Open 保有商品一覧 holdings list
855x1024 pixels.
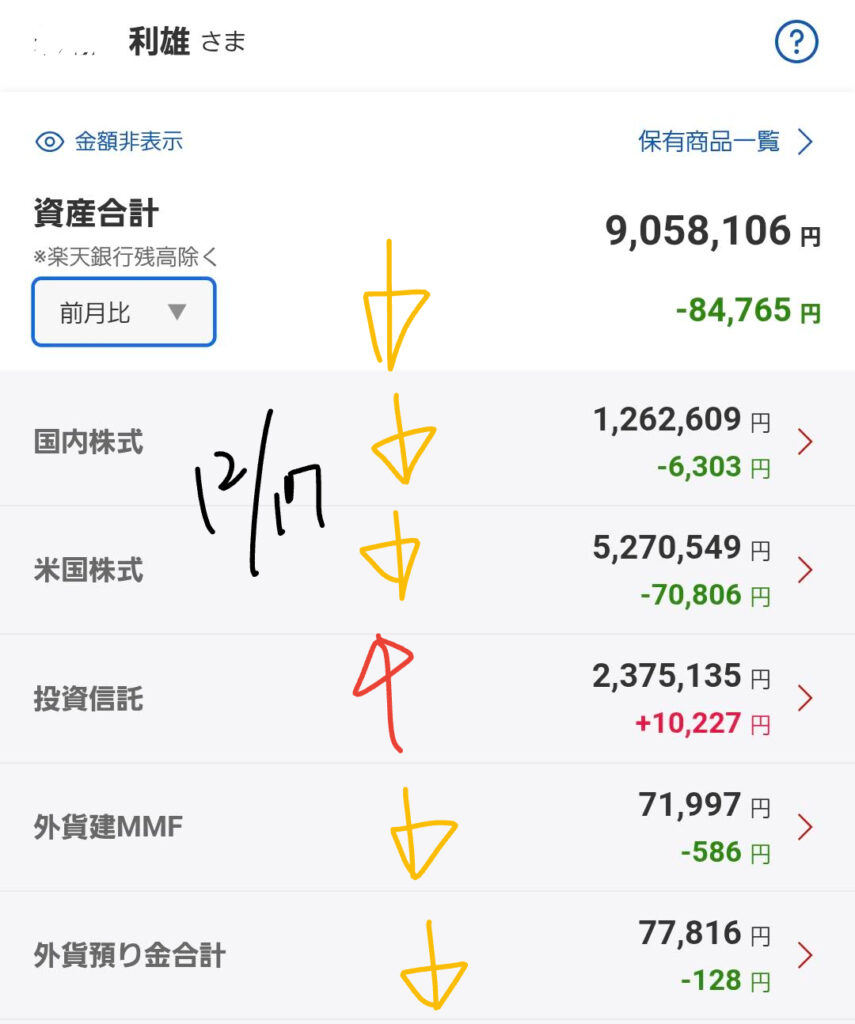tap(726, 142)
